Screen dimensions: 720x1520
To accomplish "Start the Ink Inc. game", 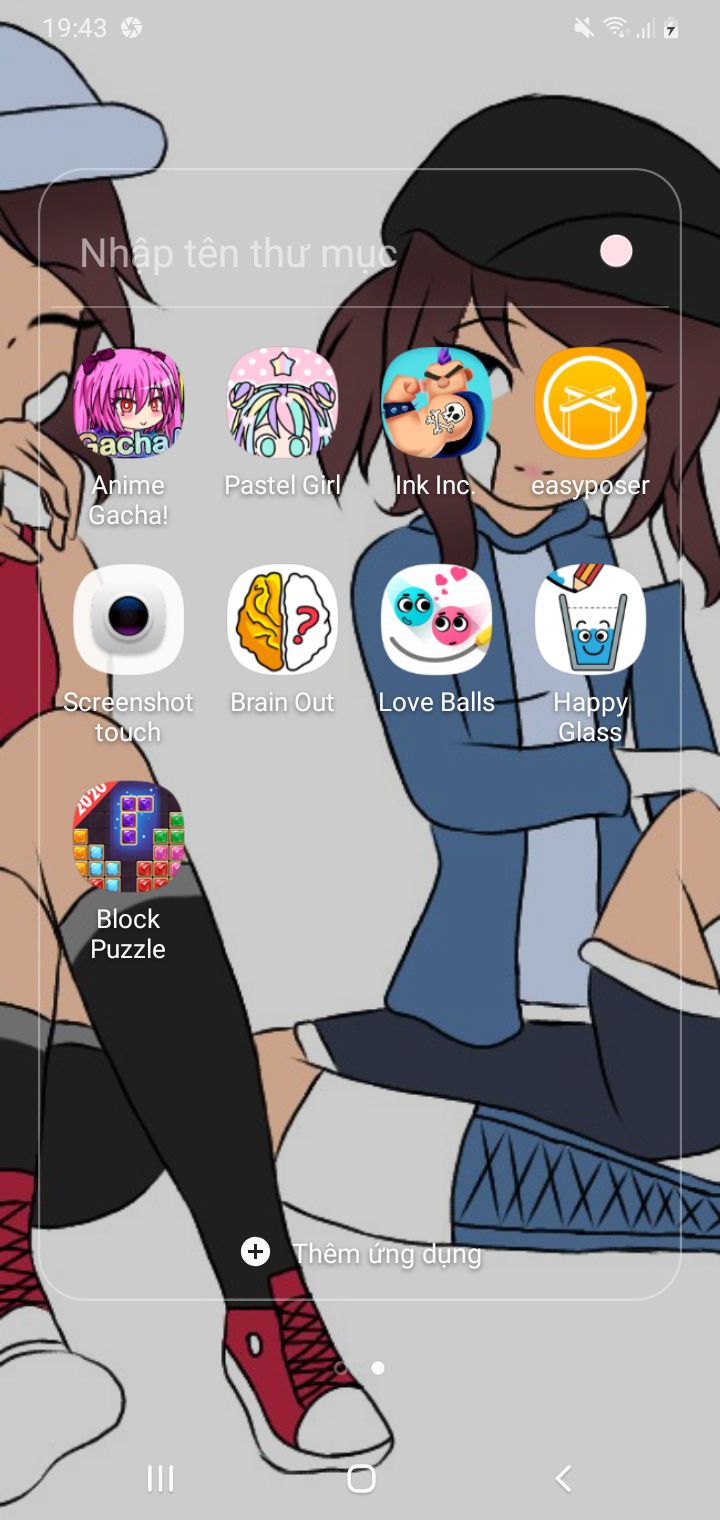I will (x=437, y=403).
